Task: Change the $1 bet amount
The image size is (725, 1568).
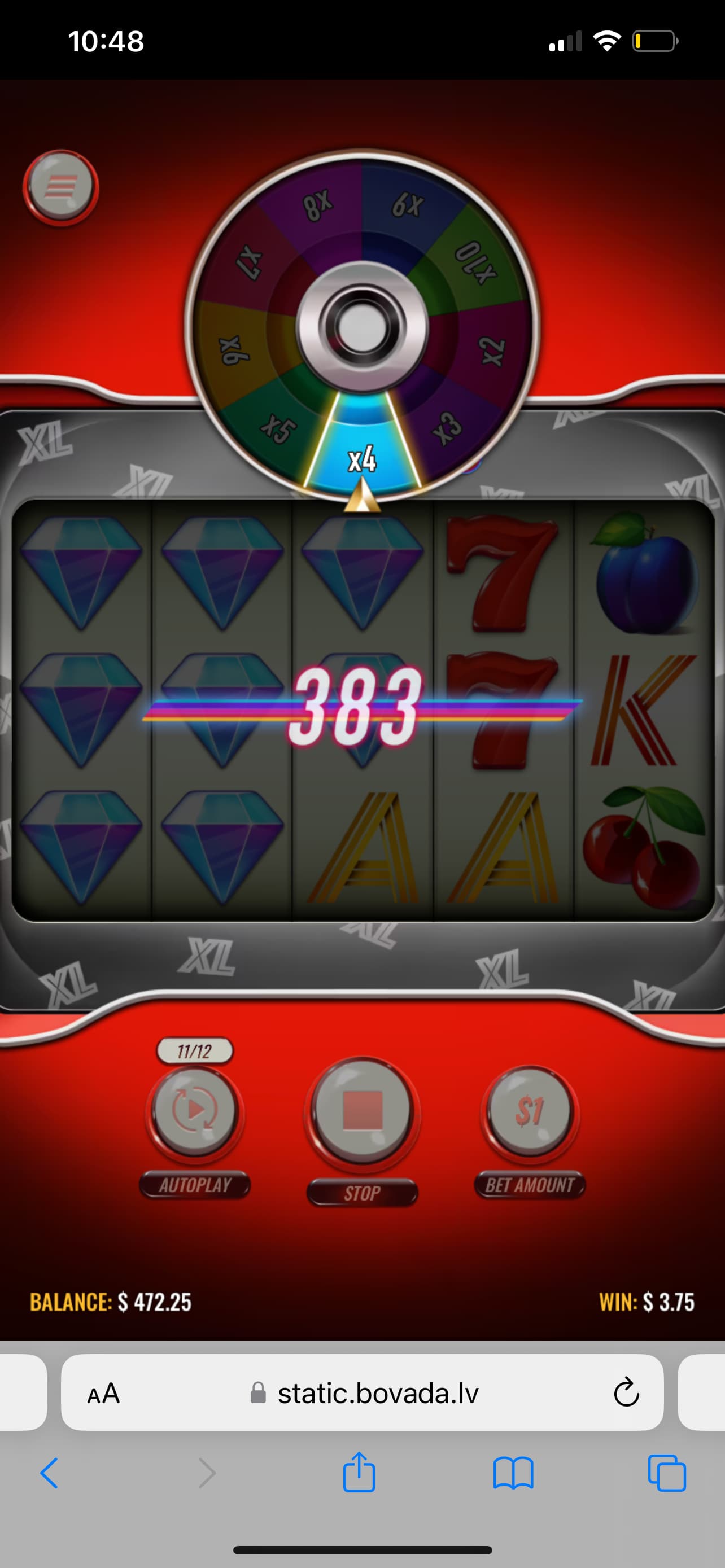Action: (x=530, y=1111)
